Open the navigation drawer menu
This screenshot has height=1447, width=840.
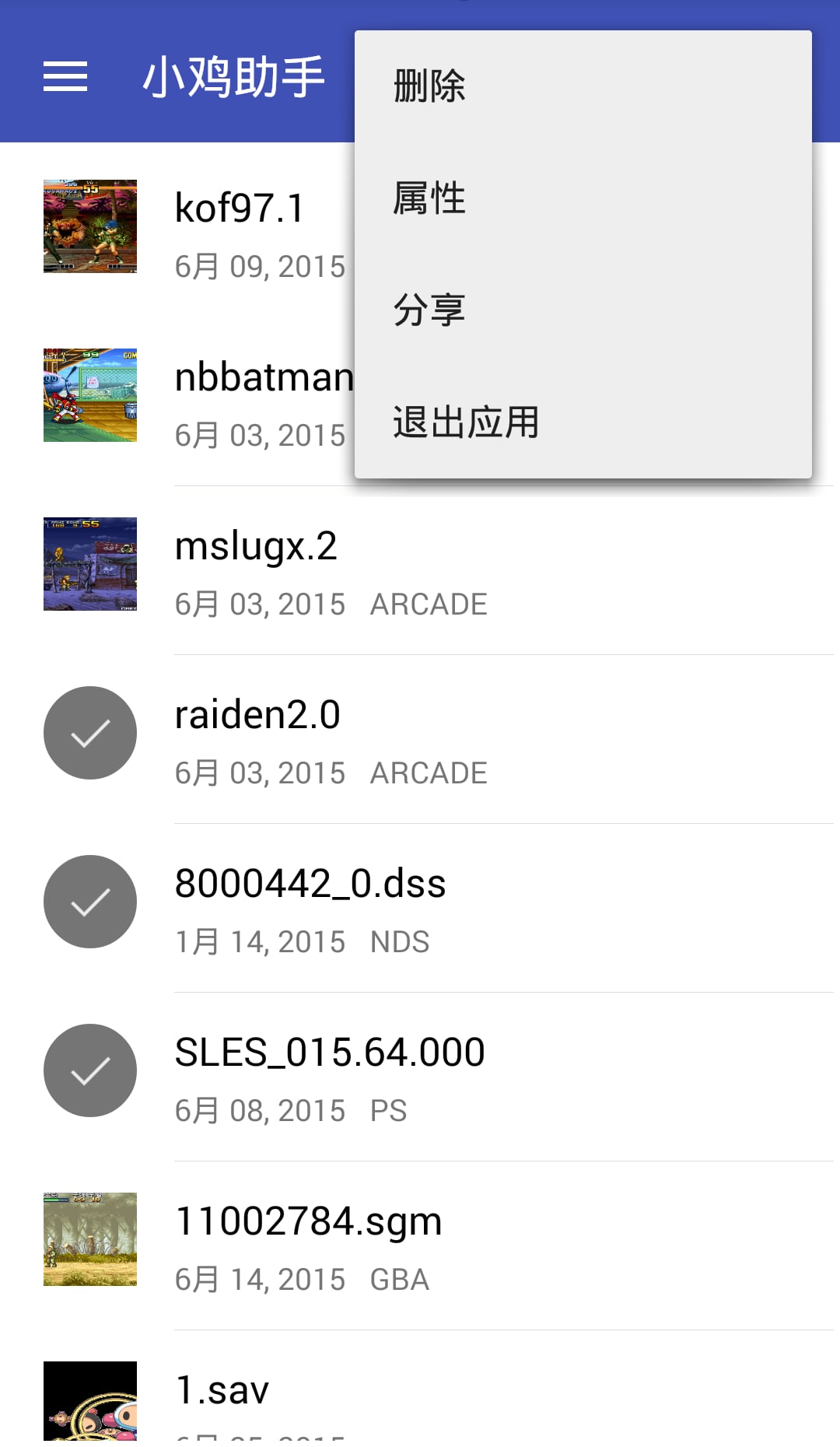(x=65, y=77)
